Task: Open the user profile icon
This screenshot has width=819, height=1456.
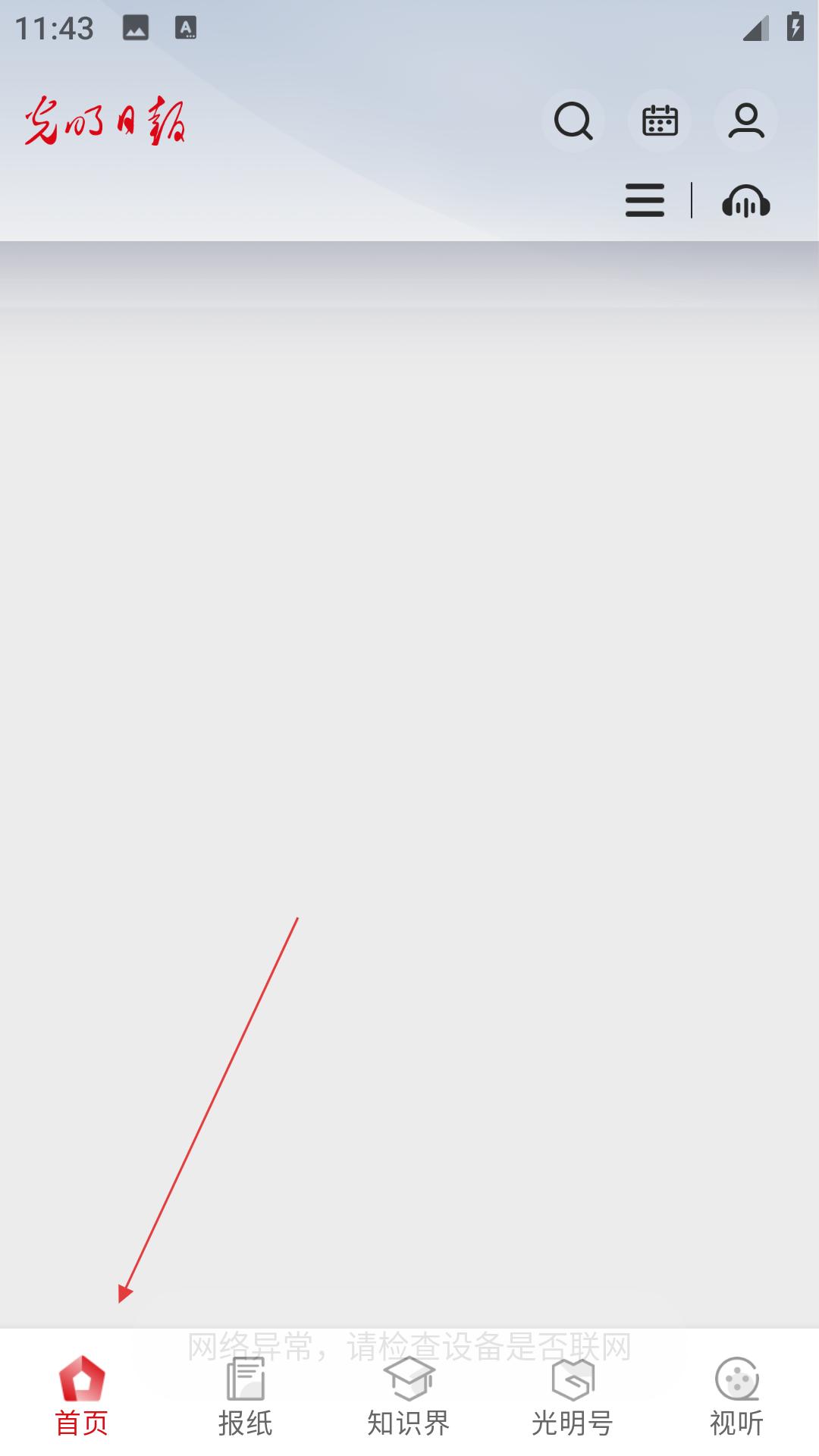Action: tap(746, 121)
